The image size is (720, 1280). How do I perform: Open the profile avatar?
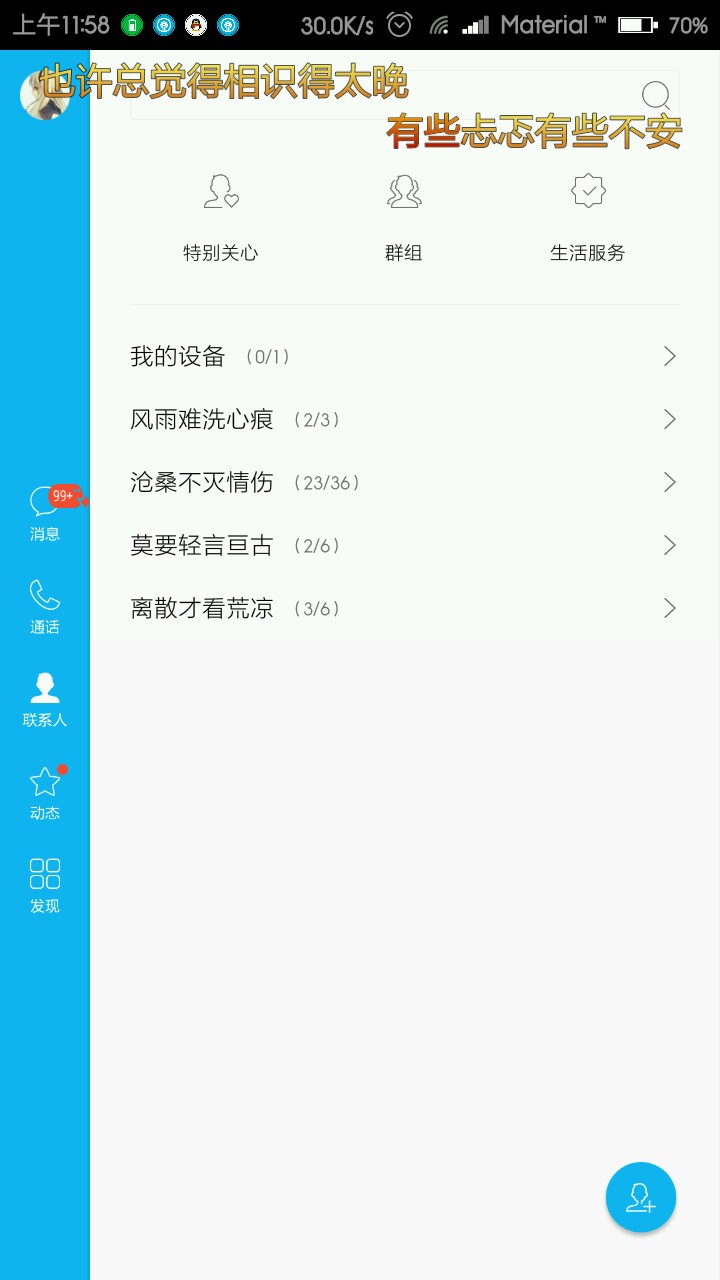44,96
